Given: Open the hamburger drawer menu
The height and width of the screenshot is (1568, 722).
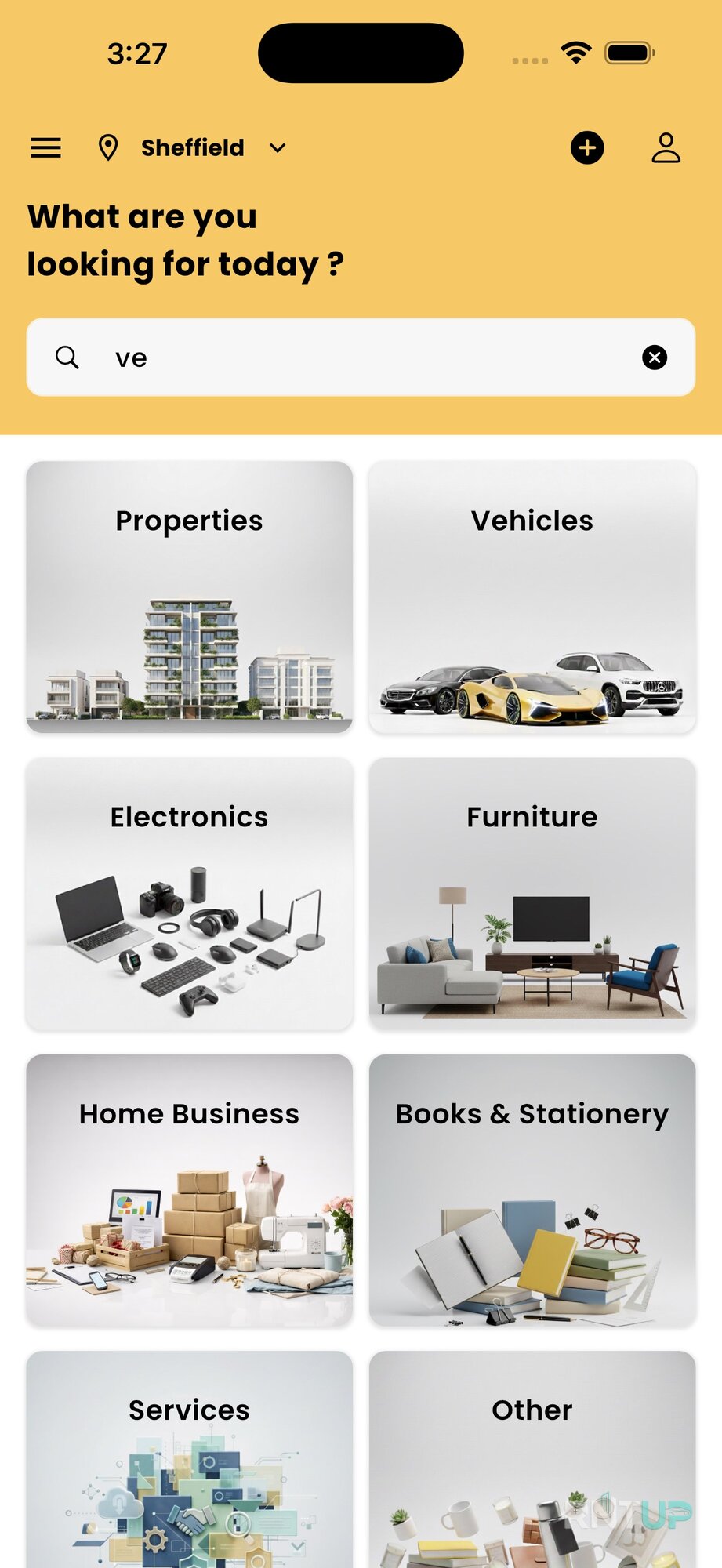Looking at the screenshot, I should pyautogui.click(x=45, y=147).
